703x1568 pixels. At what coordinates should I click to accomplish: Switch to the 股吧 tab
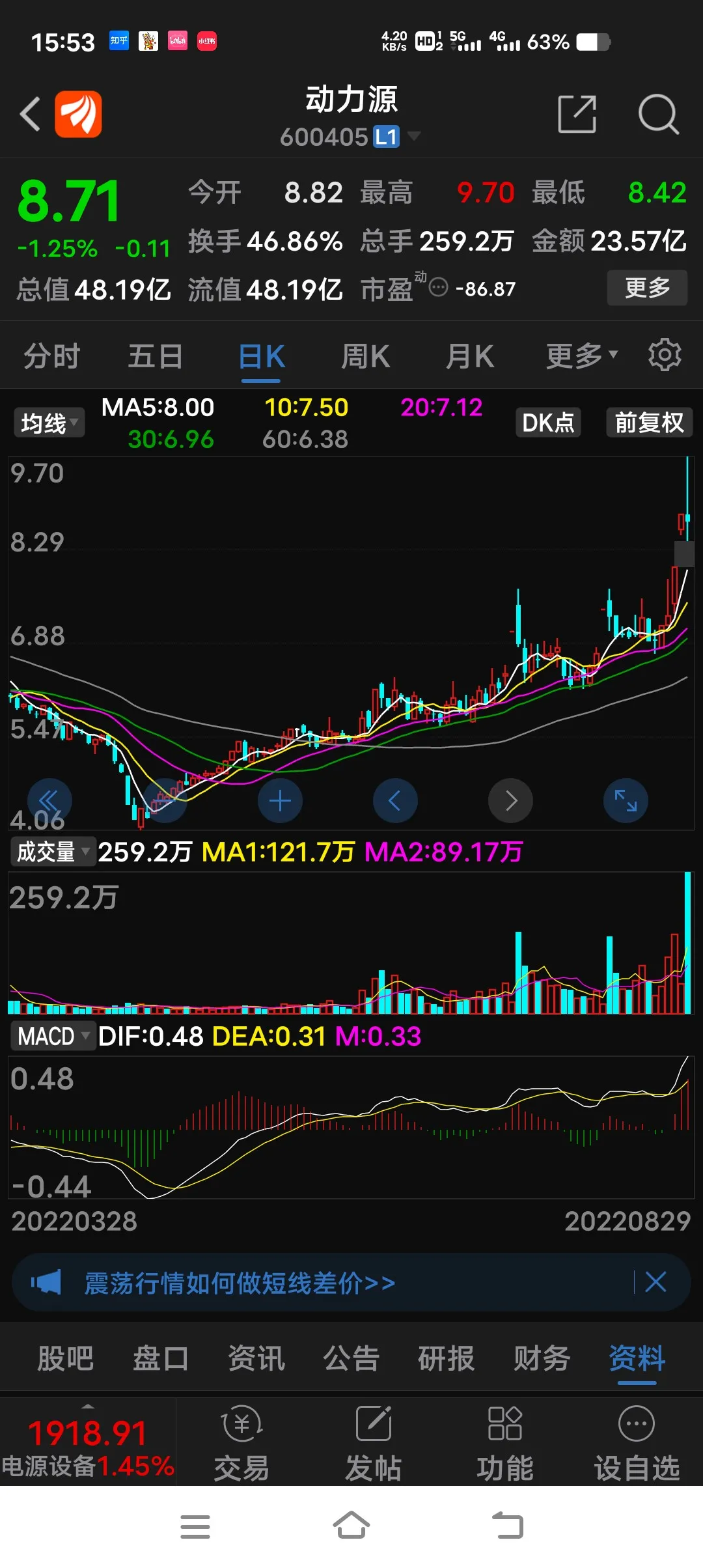coord(65,1358)
